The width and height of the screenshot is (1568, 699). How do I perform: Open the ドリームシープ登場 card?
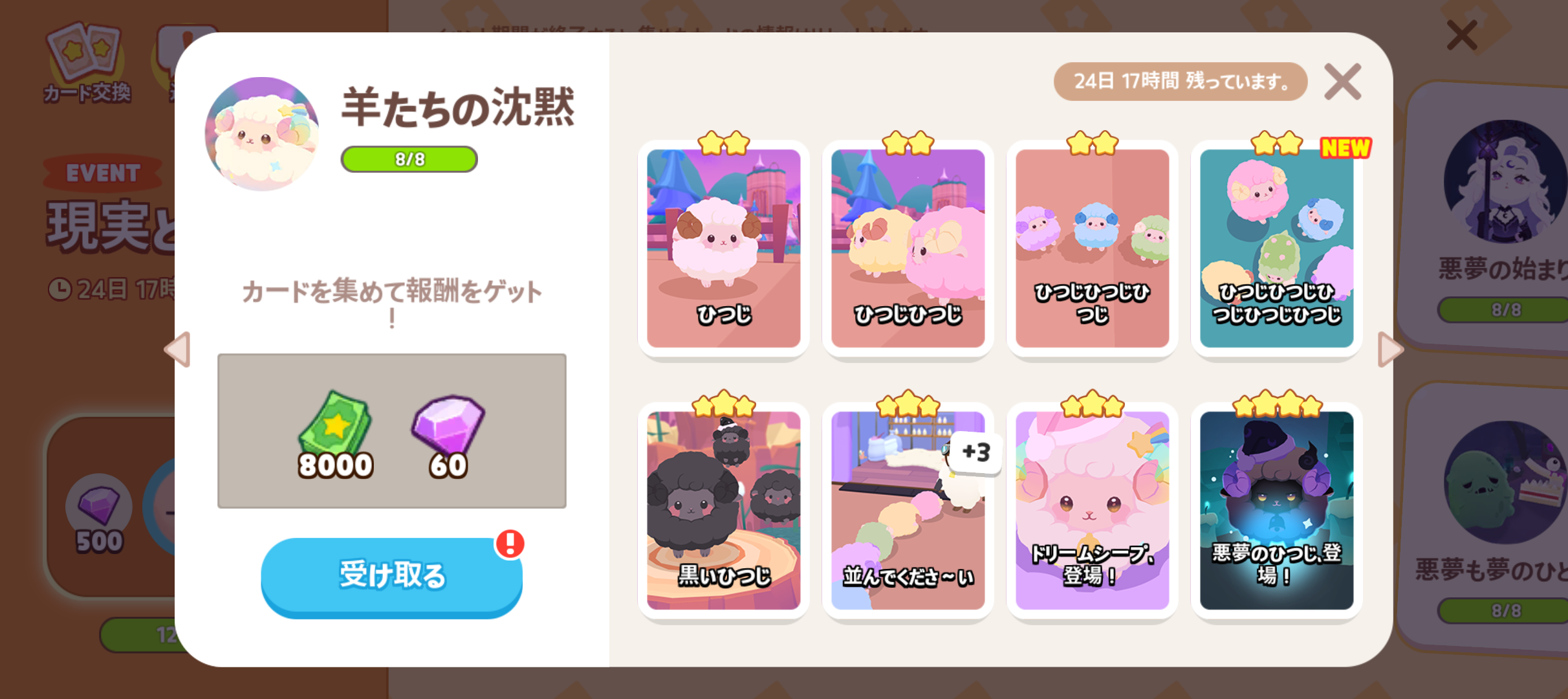(x=1092, y=510)
